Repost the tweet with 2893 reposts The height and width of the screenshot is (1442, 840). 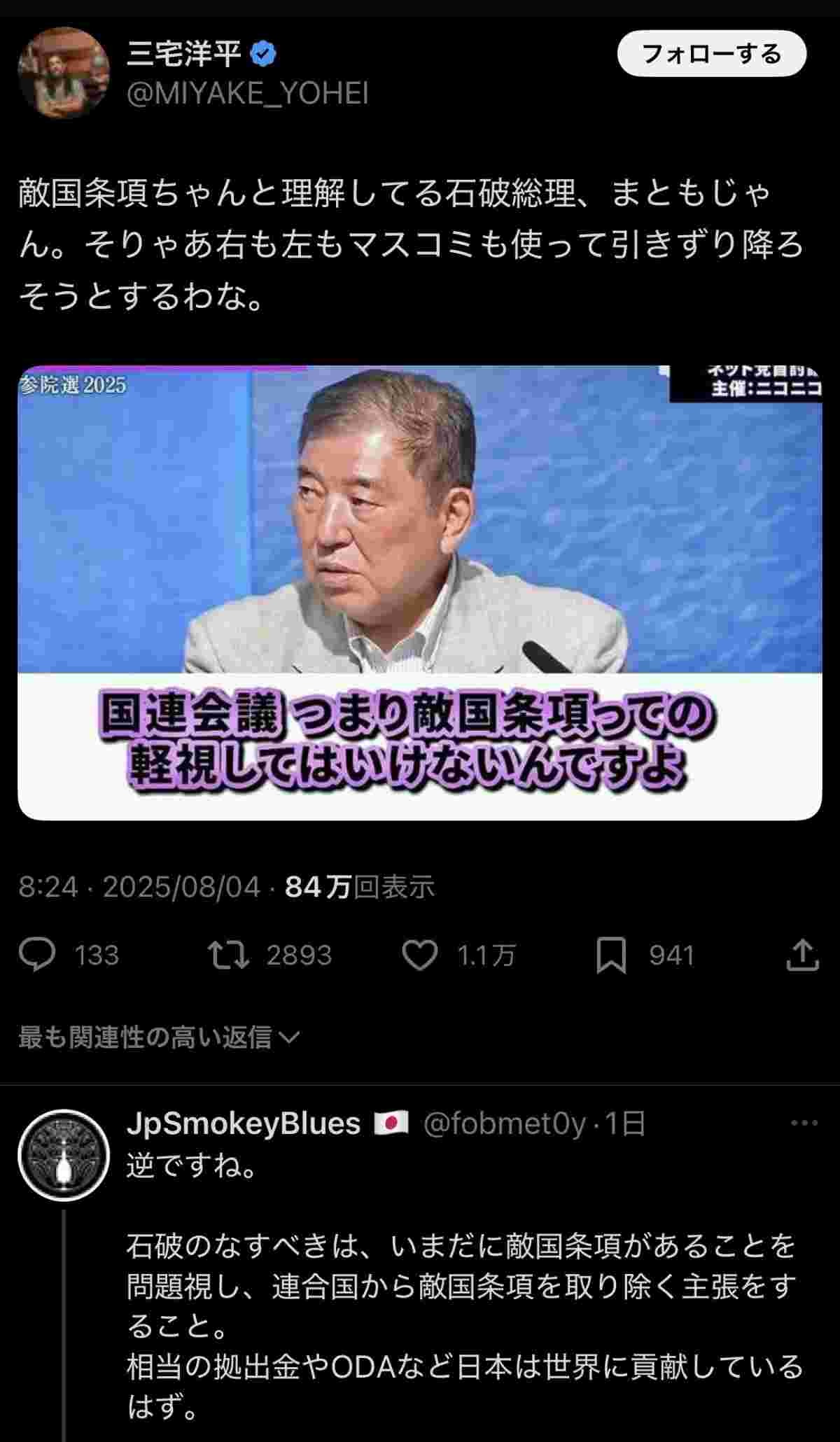click(228, 955)
